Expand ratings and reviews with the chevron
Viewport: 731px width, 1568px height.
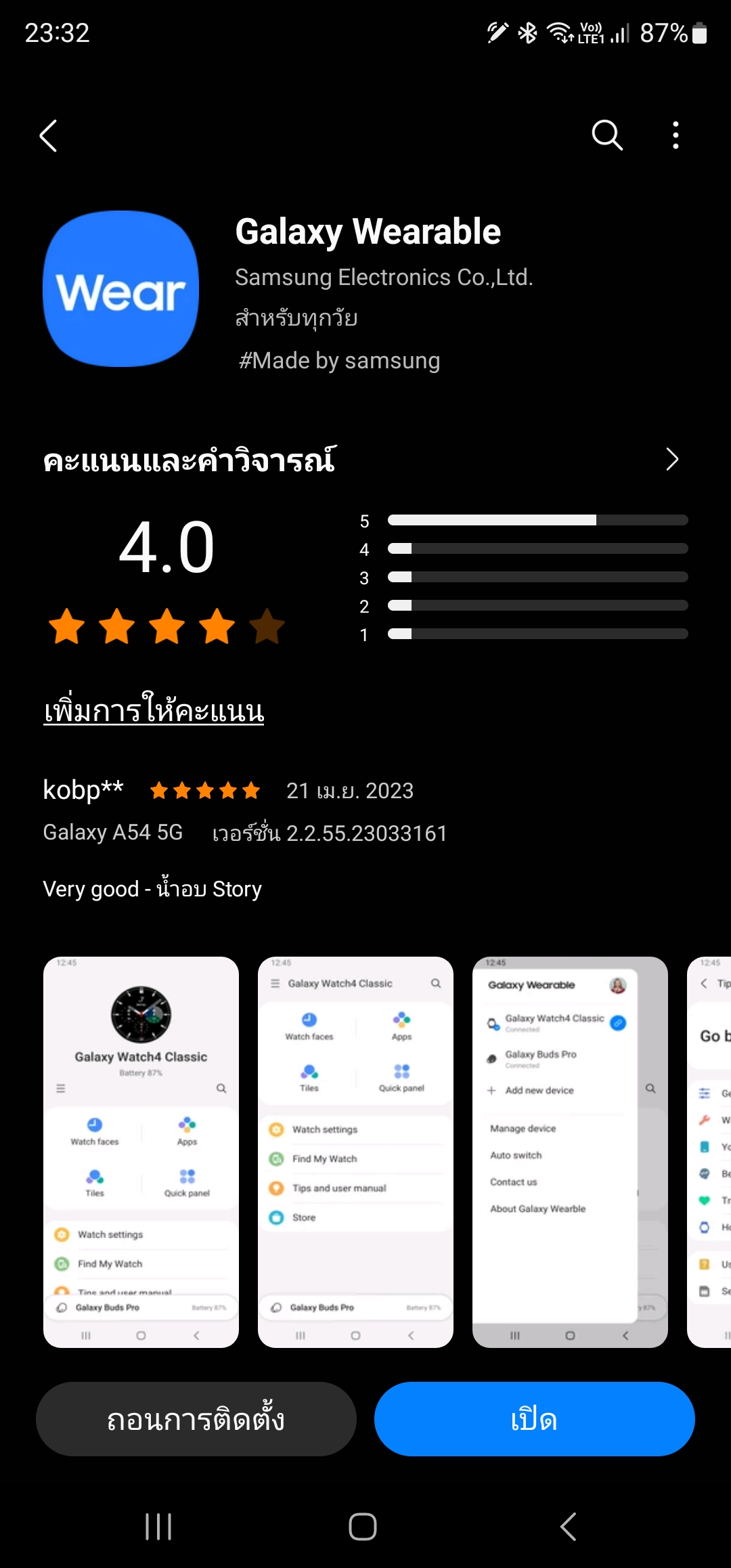pyautogui.click(x=671, y=460)
